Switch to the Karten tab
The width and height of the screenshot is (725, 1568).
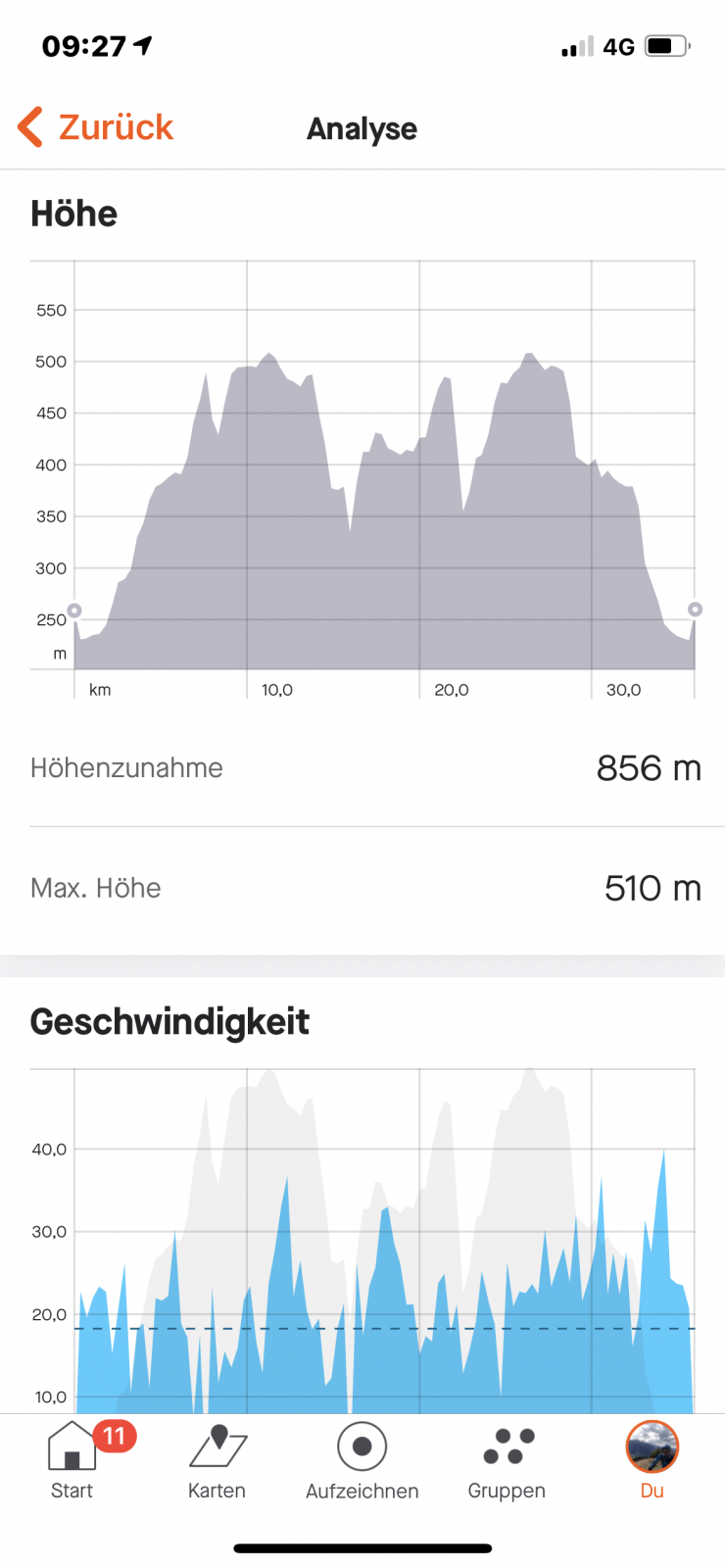(x=217, y=1460)
